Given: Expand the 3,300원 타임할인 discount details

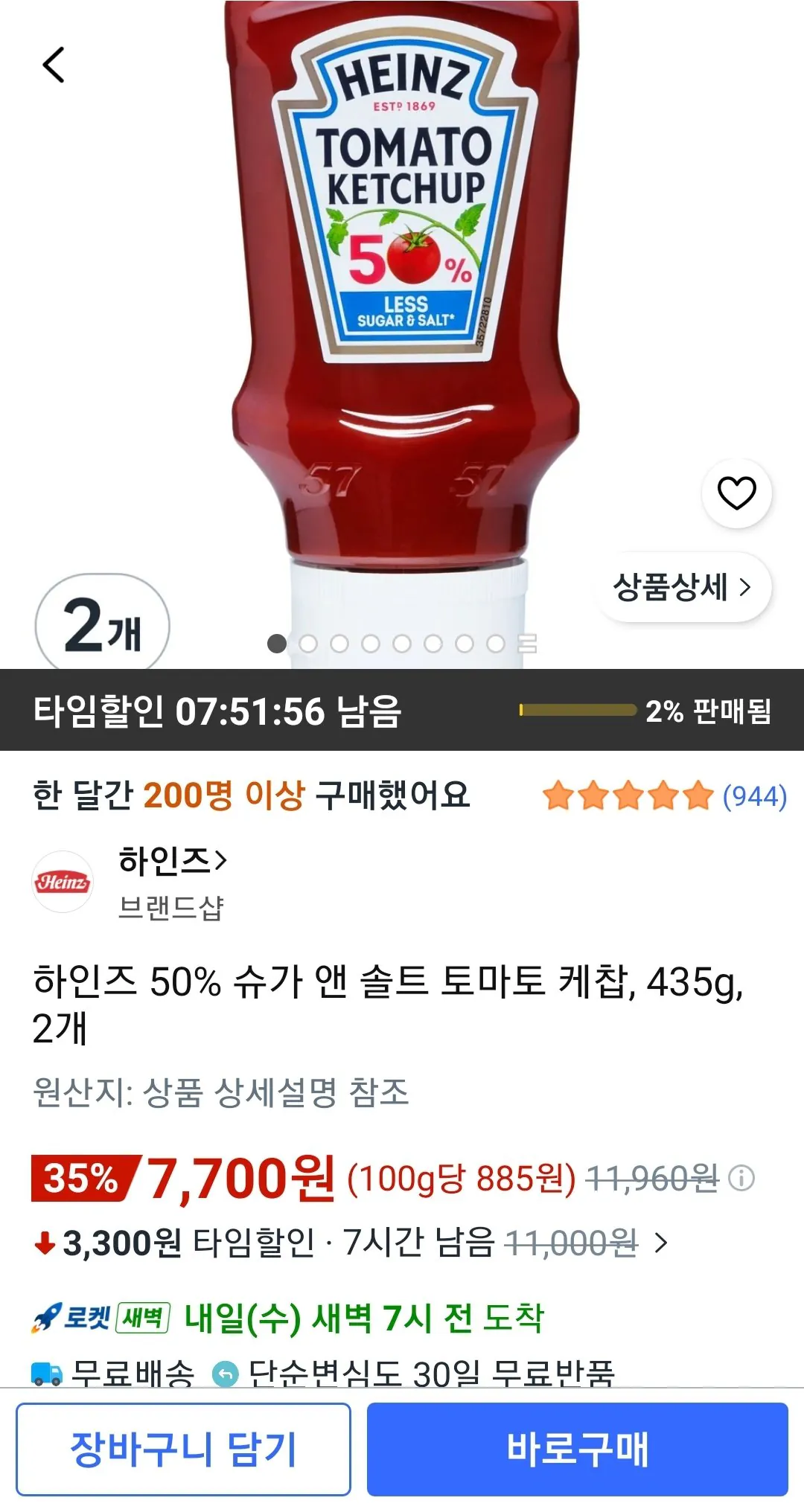Looking at the screenshot, I should 351,1243.
